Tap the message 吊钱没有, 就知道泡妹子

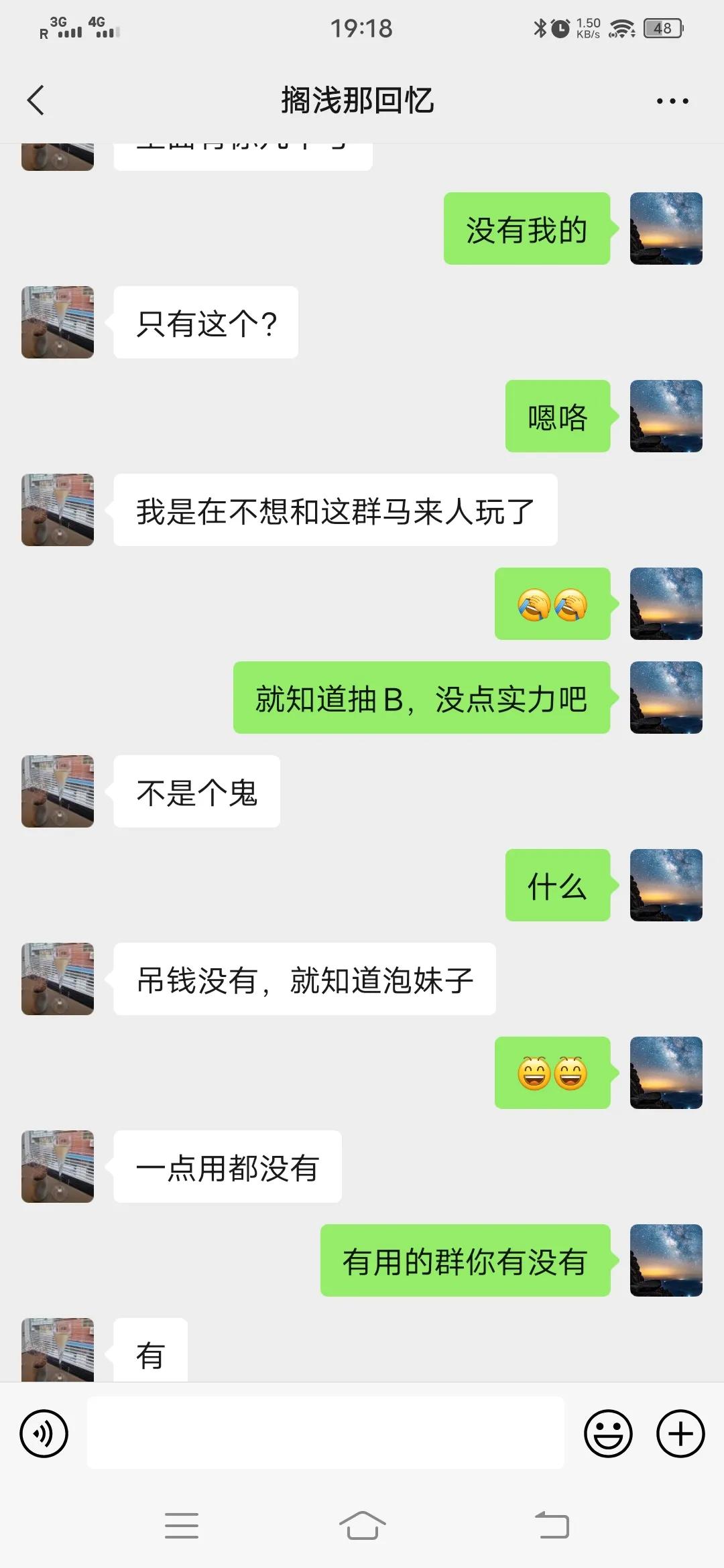(x=305, y=980)
